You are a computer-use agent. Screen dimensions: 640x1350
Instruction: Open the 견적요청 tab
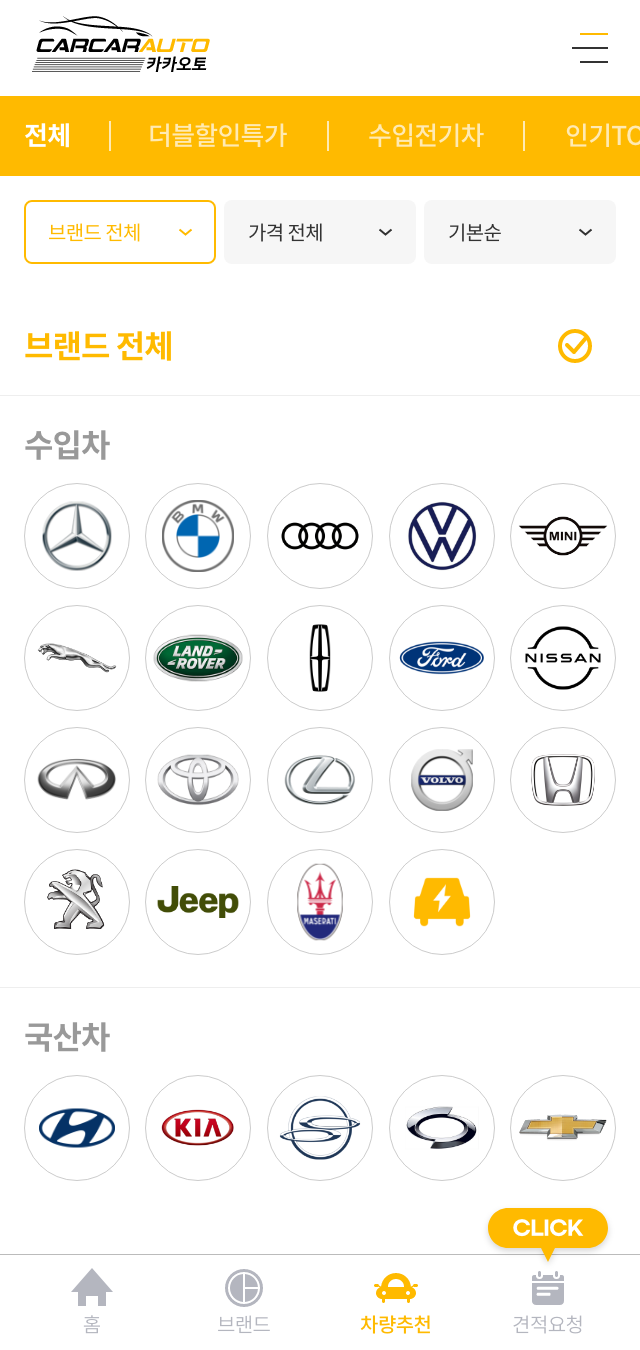[548, 1302]
